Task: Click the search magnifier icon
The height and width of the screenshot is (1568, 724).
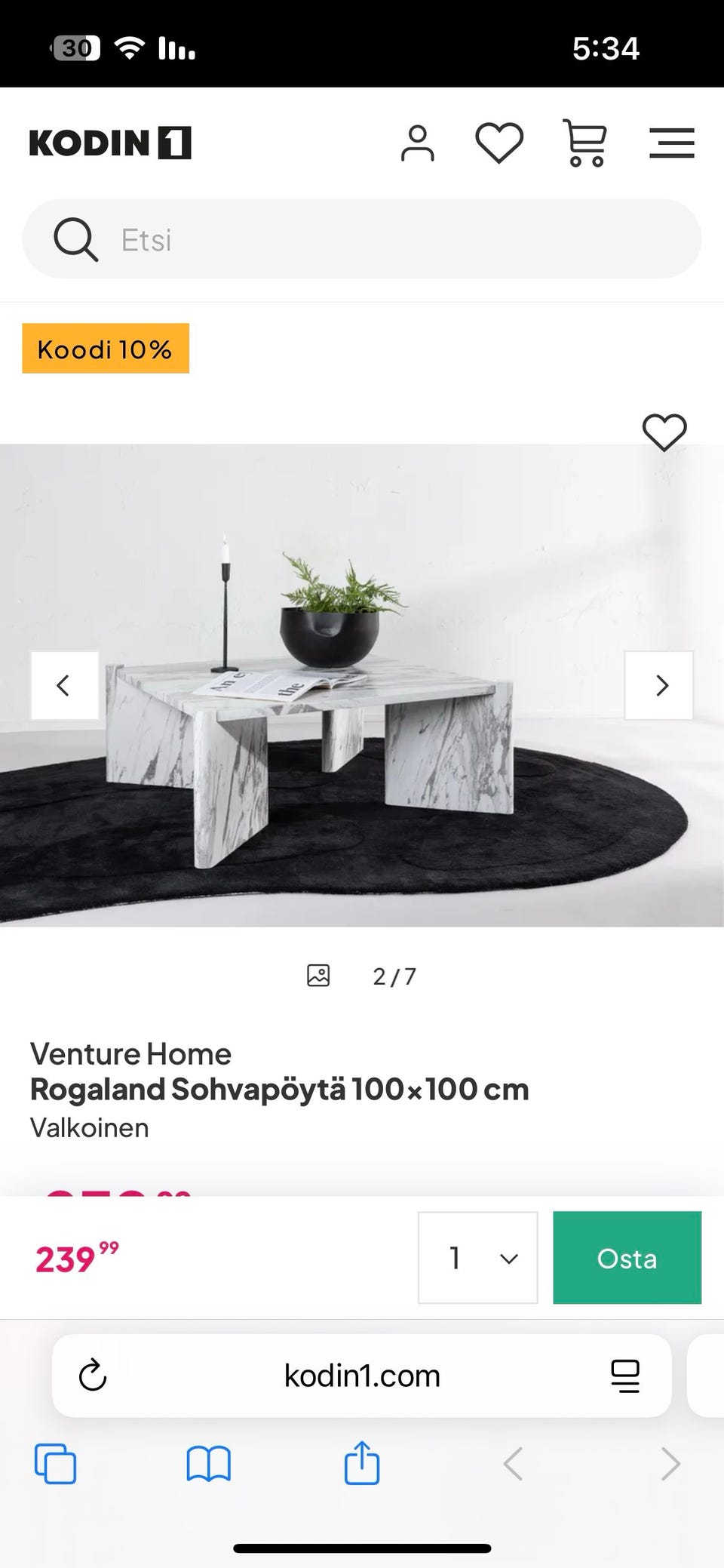Action: click(75, 239)
